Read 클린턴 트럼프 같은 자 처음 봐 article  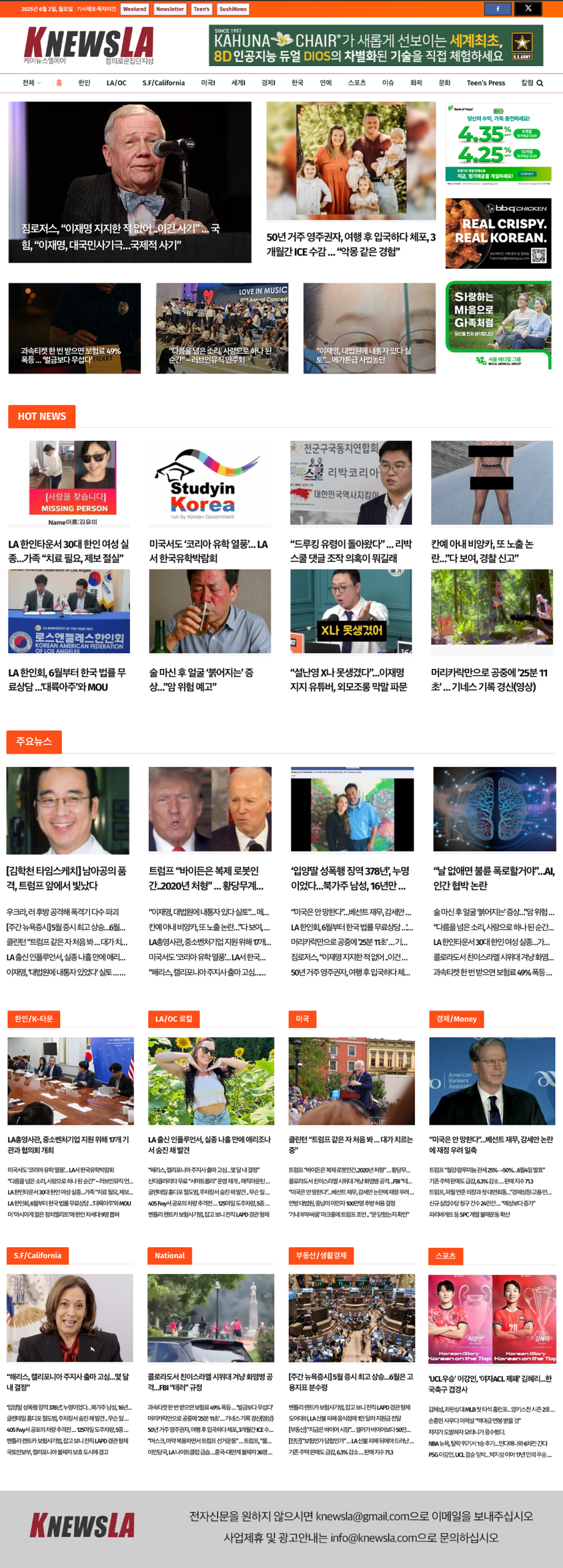click(x=350, y=1144)
